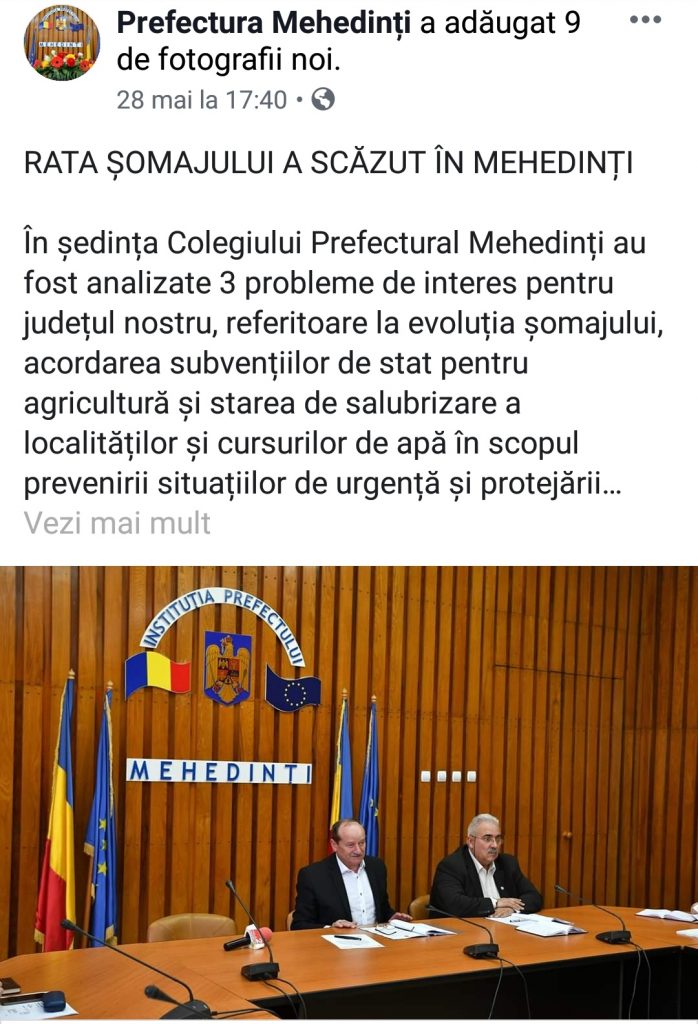Open the Prefectura meeting photo
This screenshot has height=1024, width=698.
coord(349,790)
